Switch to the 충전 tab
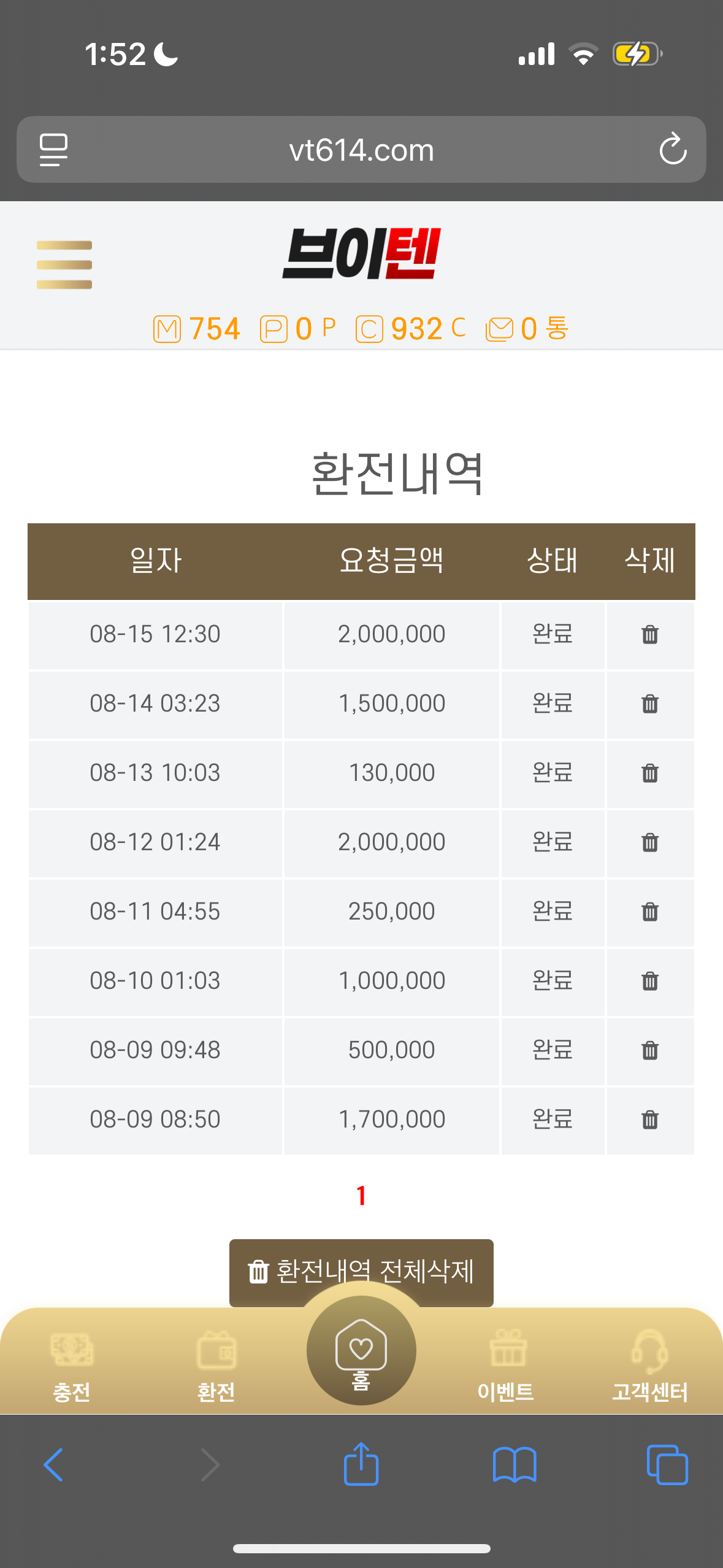 [72, 1366]
